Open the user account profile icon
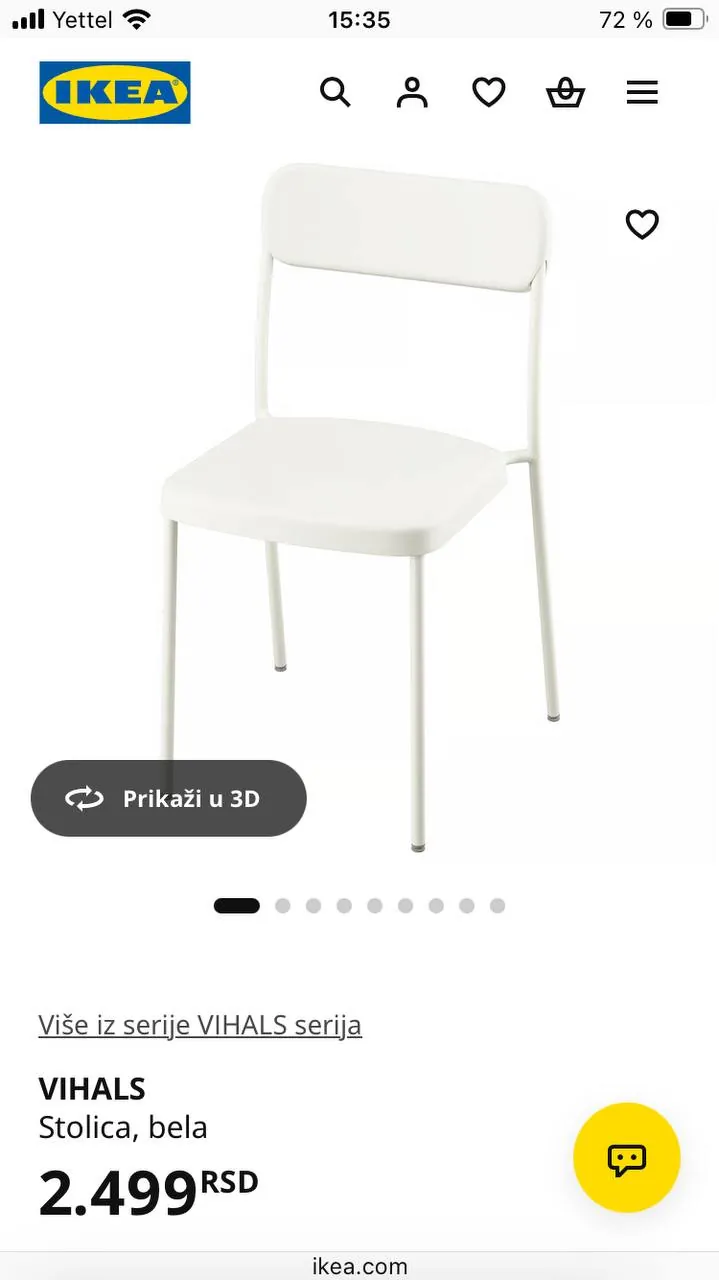This screenshot has height=1280, width=719. coord(412,93)
